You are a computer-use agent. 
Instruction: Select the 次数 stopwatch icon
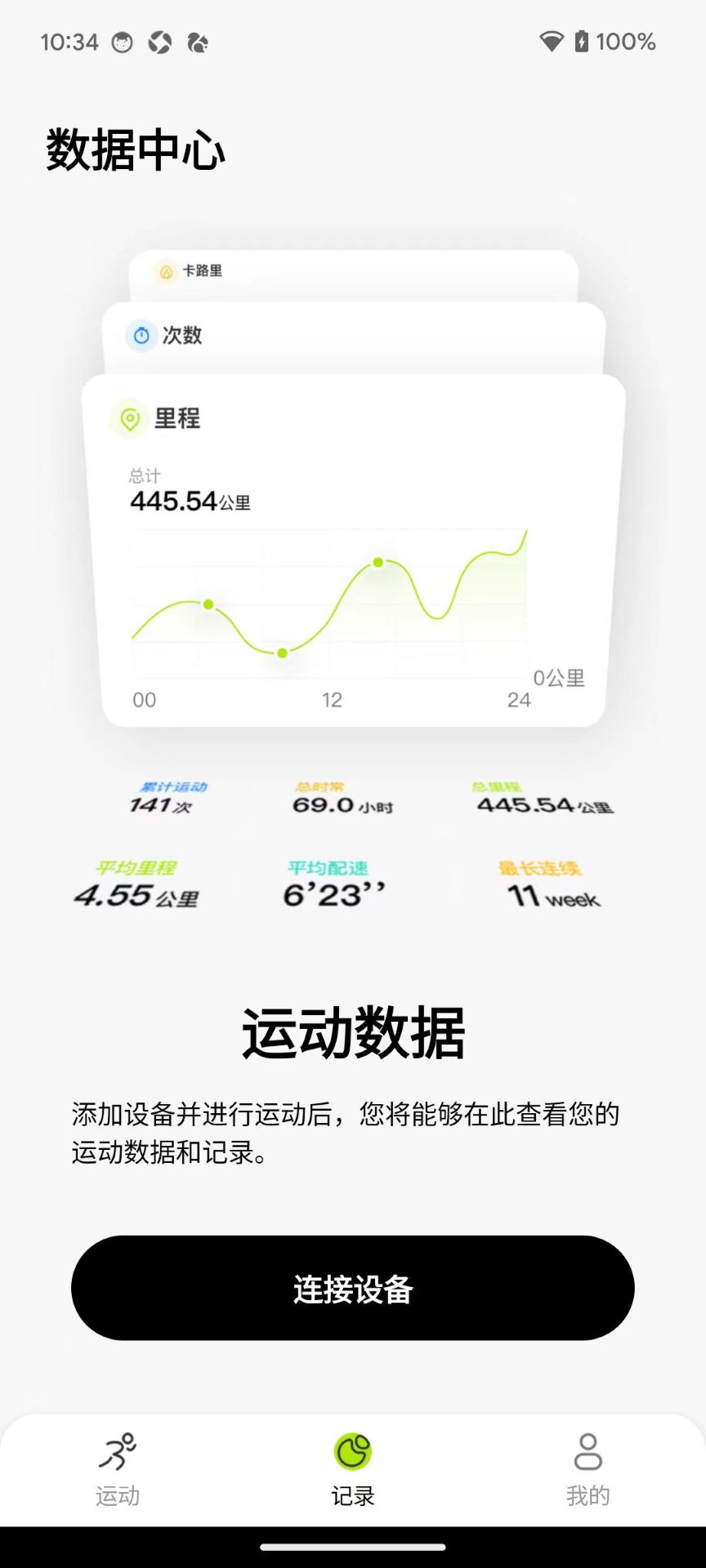[143, 336]
